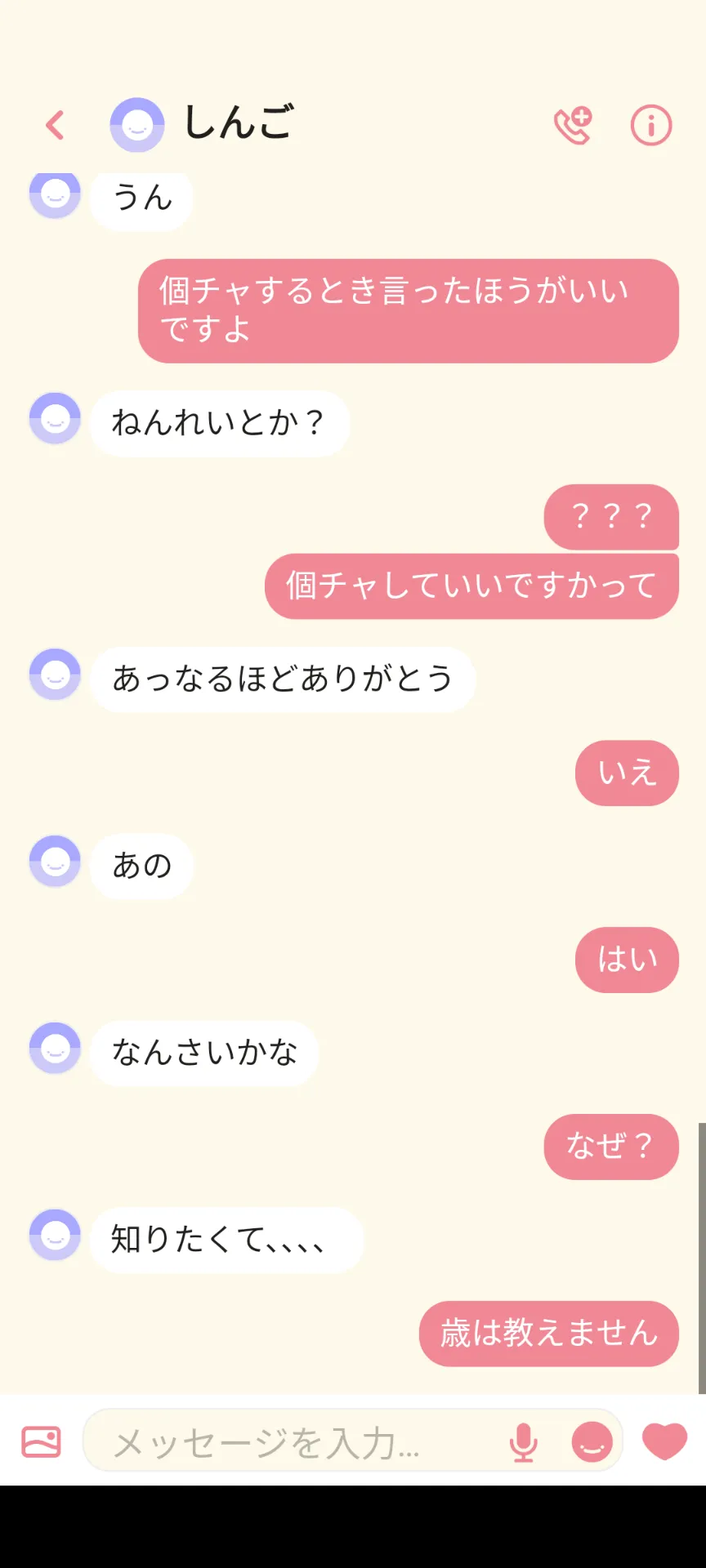Start a call with しんご
706x1568 pixels.
[x=573, y=125]
